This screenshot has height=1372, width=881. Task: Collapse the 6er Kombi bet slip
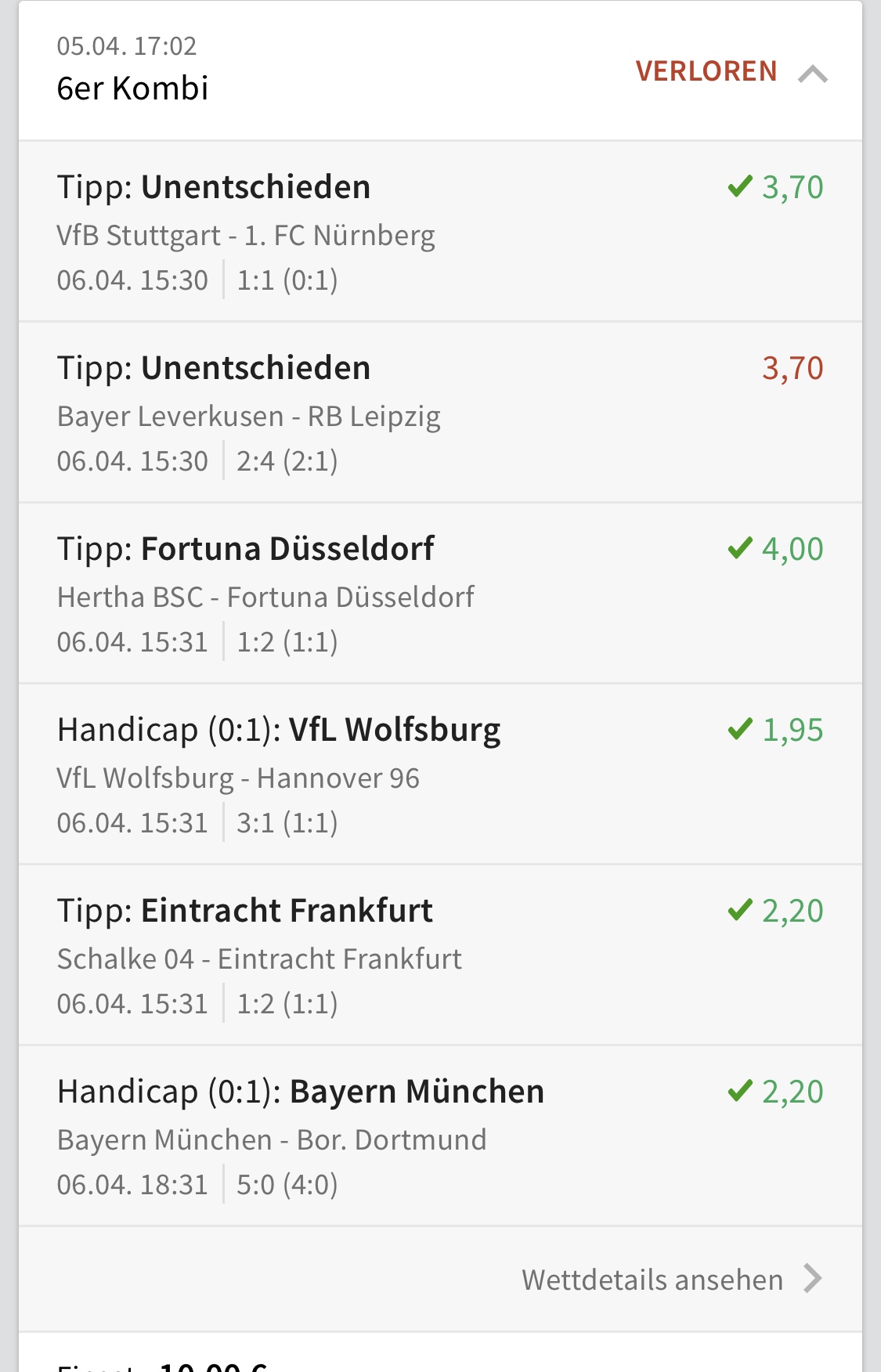pos(812,74)
